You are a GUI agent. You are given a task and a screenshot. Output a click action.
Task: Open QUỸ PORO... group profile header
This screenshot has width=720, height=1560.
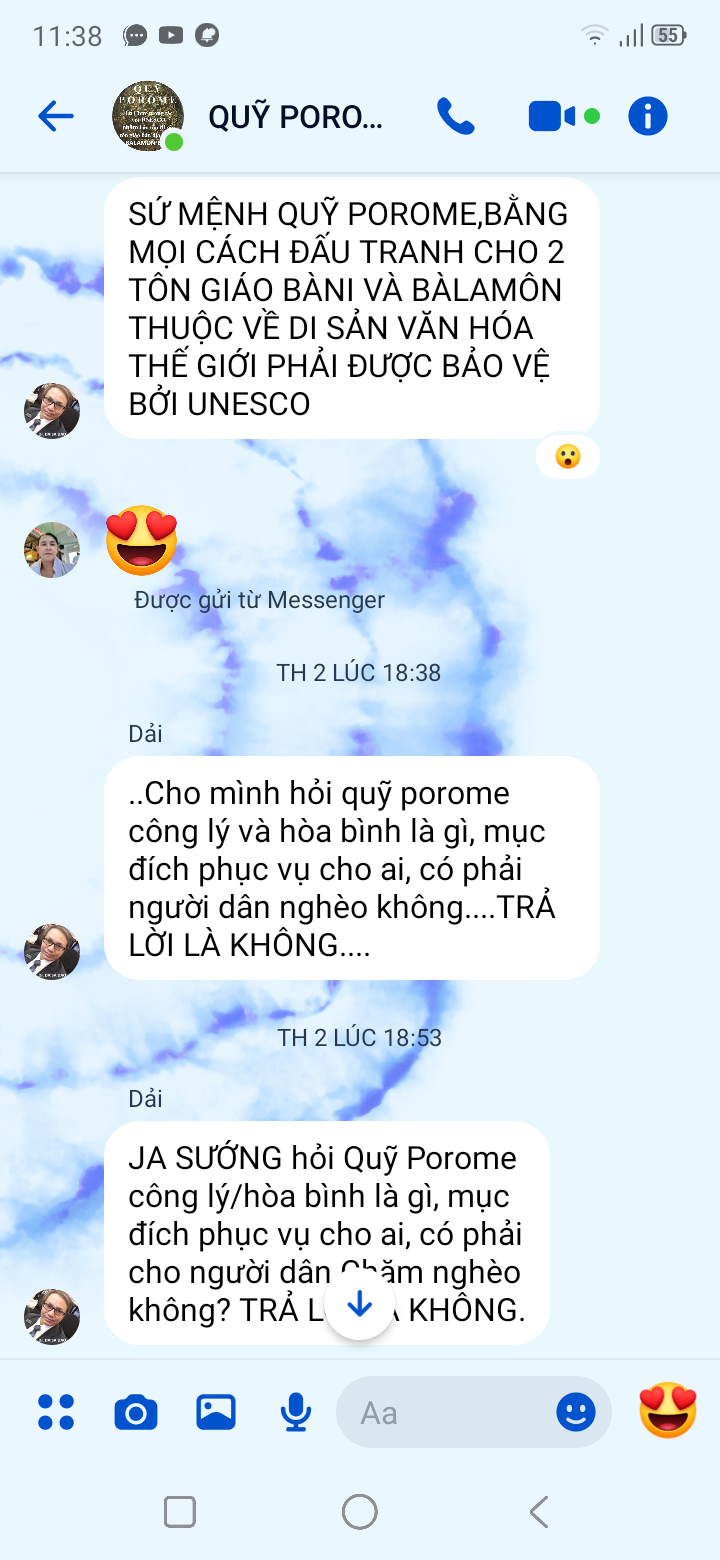click(295, 117)
